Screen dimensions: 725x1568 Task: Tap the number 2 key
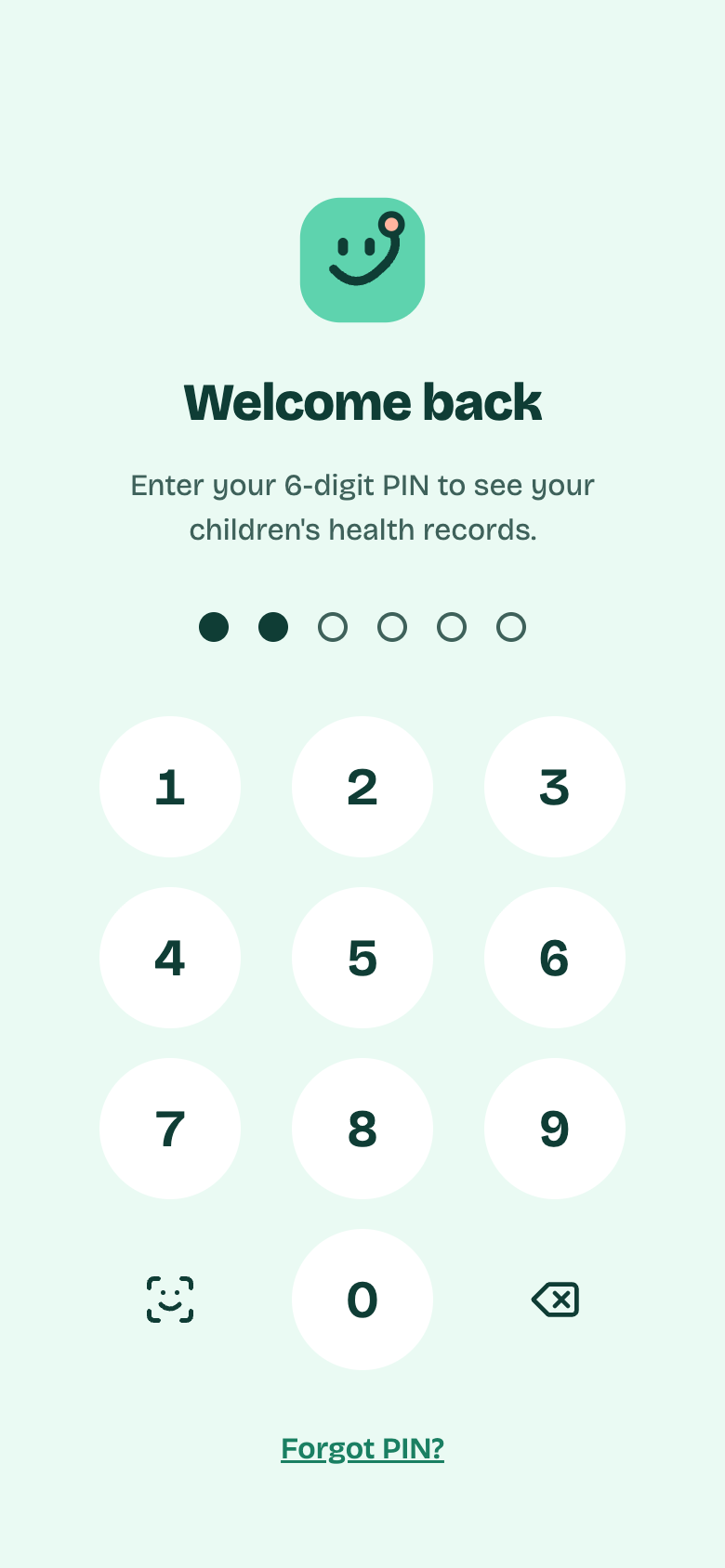(362, 787)
